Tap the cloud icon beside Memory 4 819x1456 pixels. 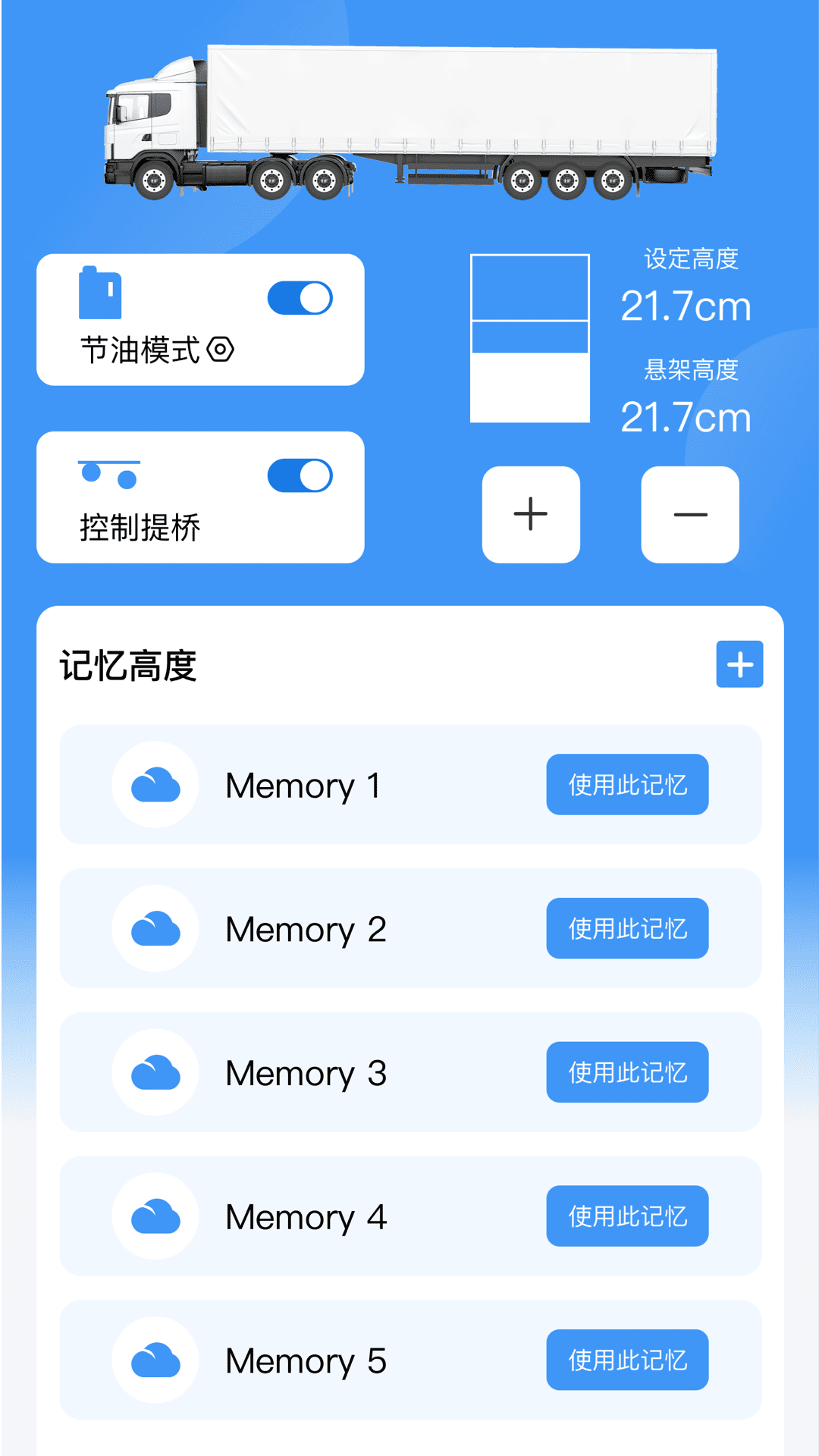click(x=154, y=1216)
